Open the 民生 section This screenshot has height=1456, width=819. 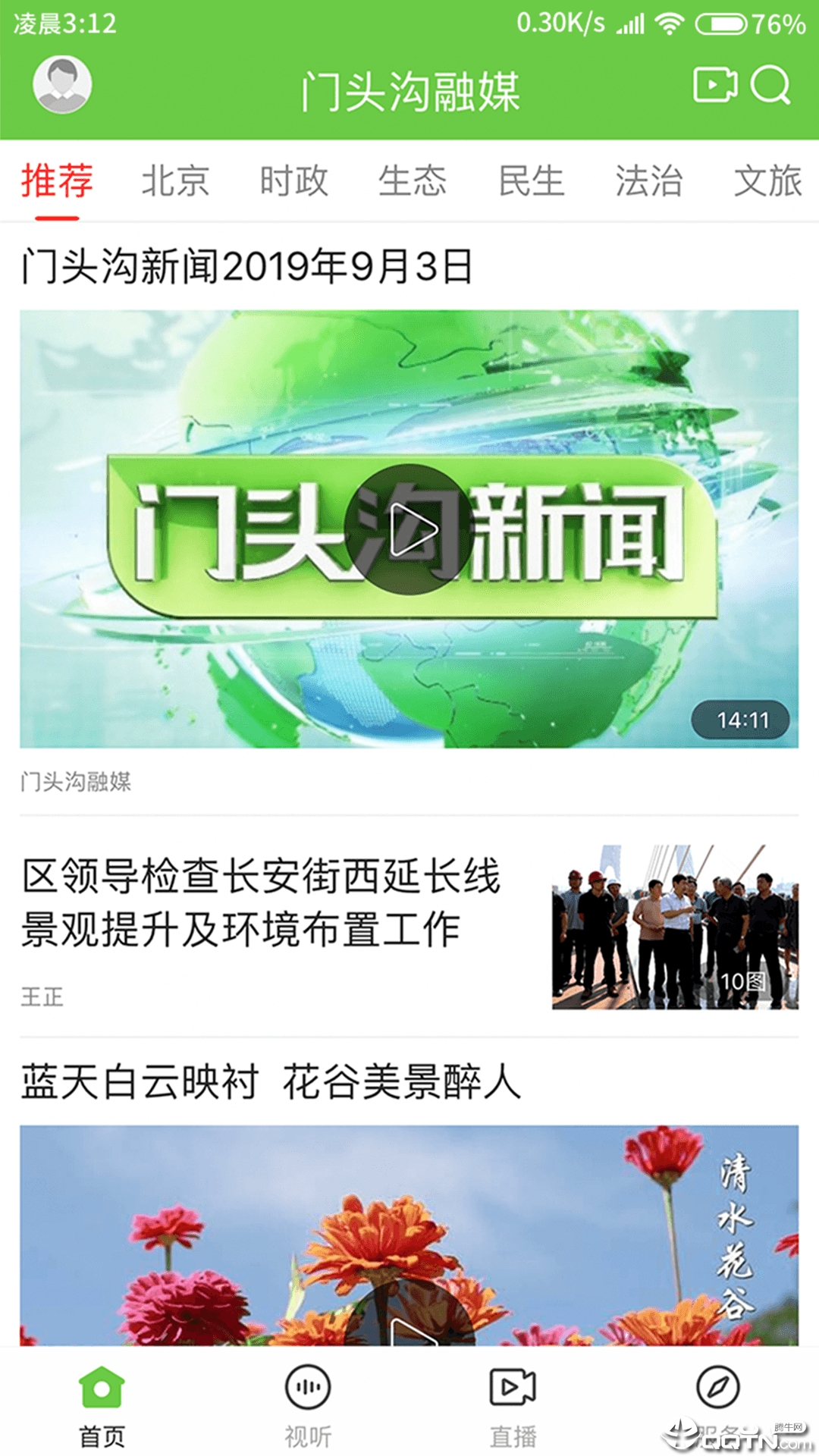click(532, 180)
